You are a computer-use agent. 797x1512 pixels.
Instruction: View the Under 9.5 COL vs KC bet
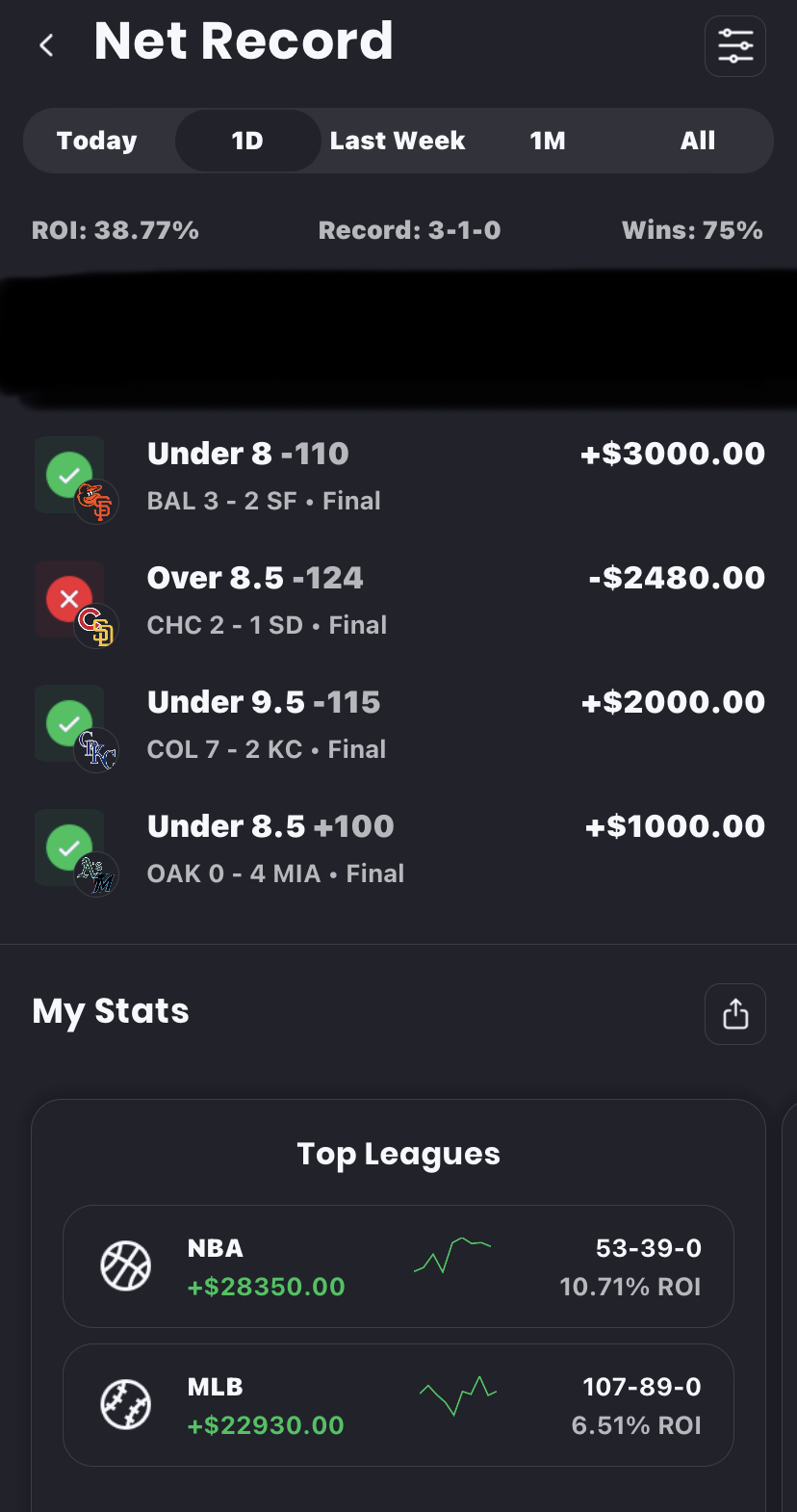[398, 724]
